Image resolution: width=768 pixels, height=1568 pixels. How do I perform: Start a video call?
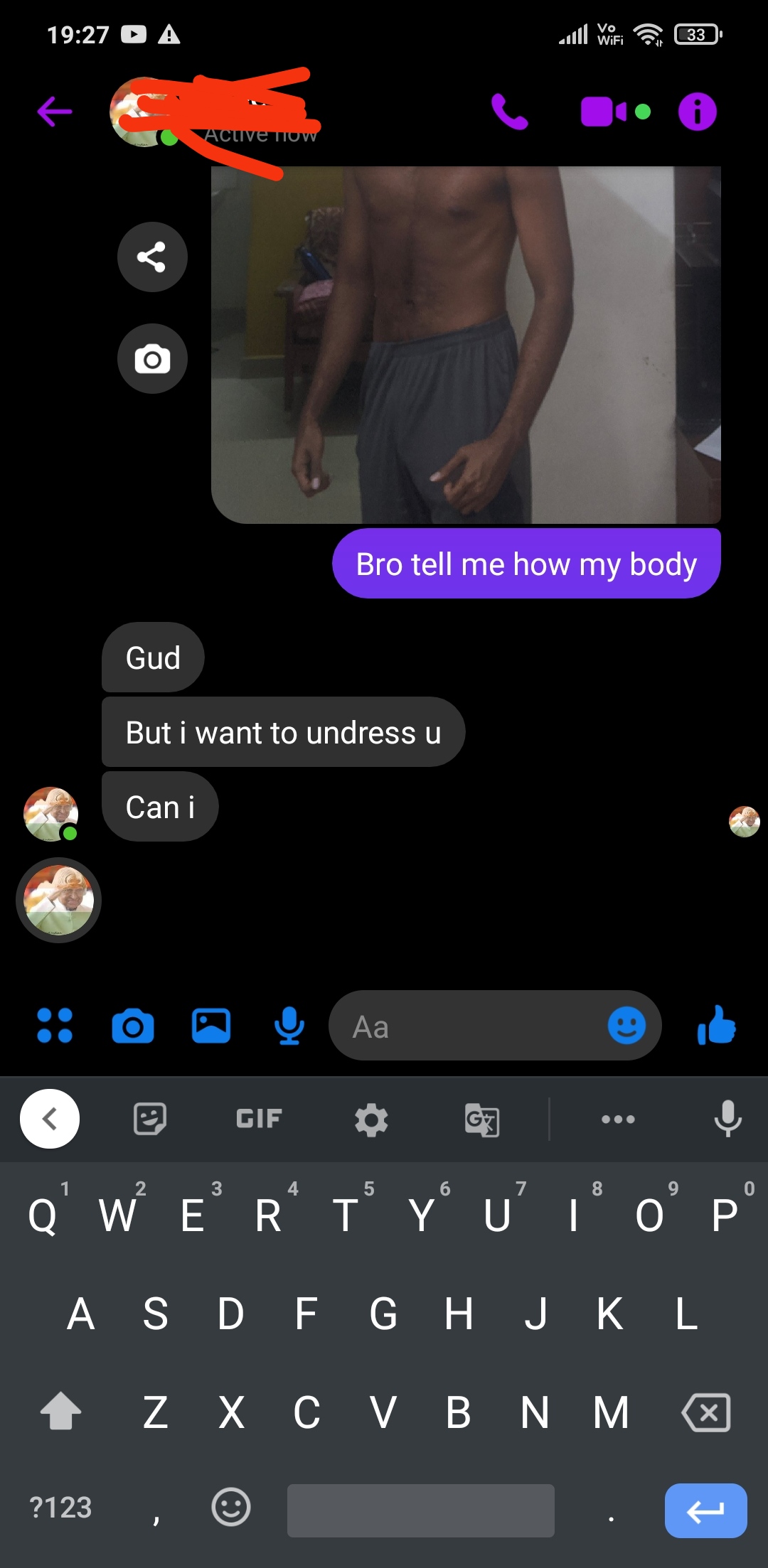point(604,112)
